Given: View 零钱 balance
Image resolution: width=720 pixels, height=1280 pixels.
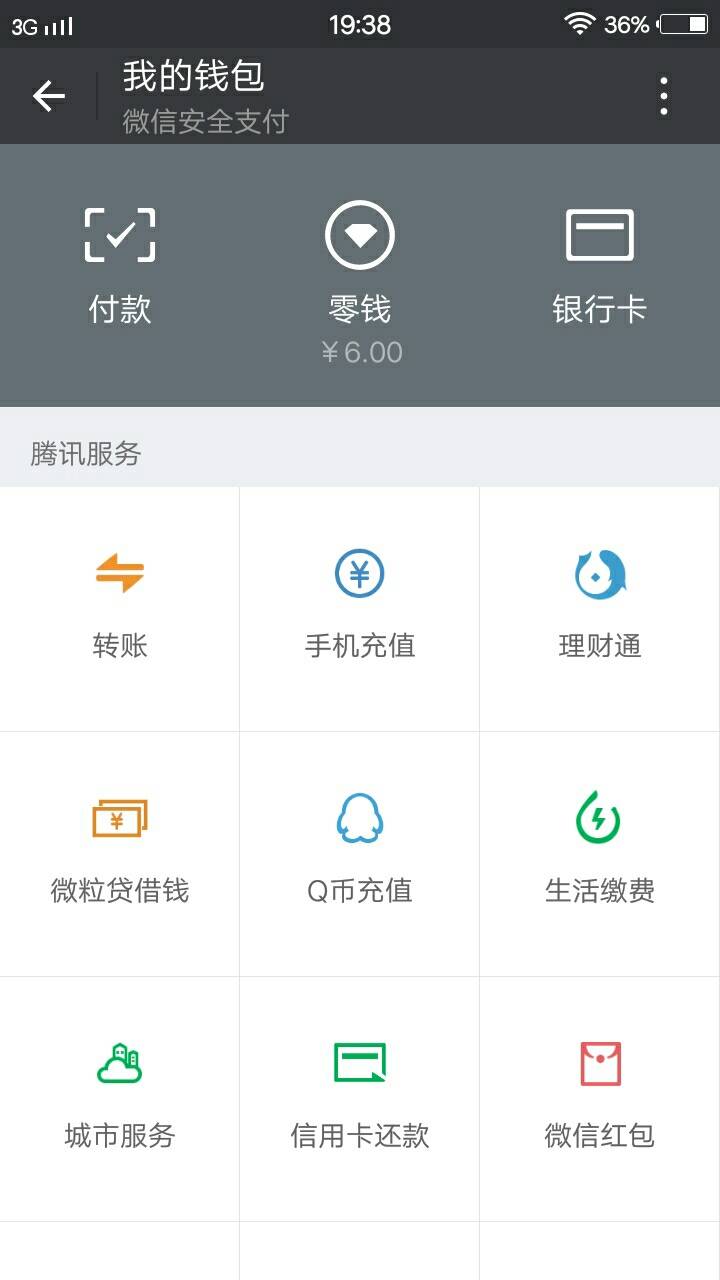Looking at the screenshot, I should coord(360,280).
